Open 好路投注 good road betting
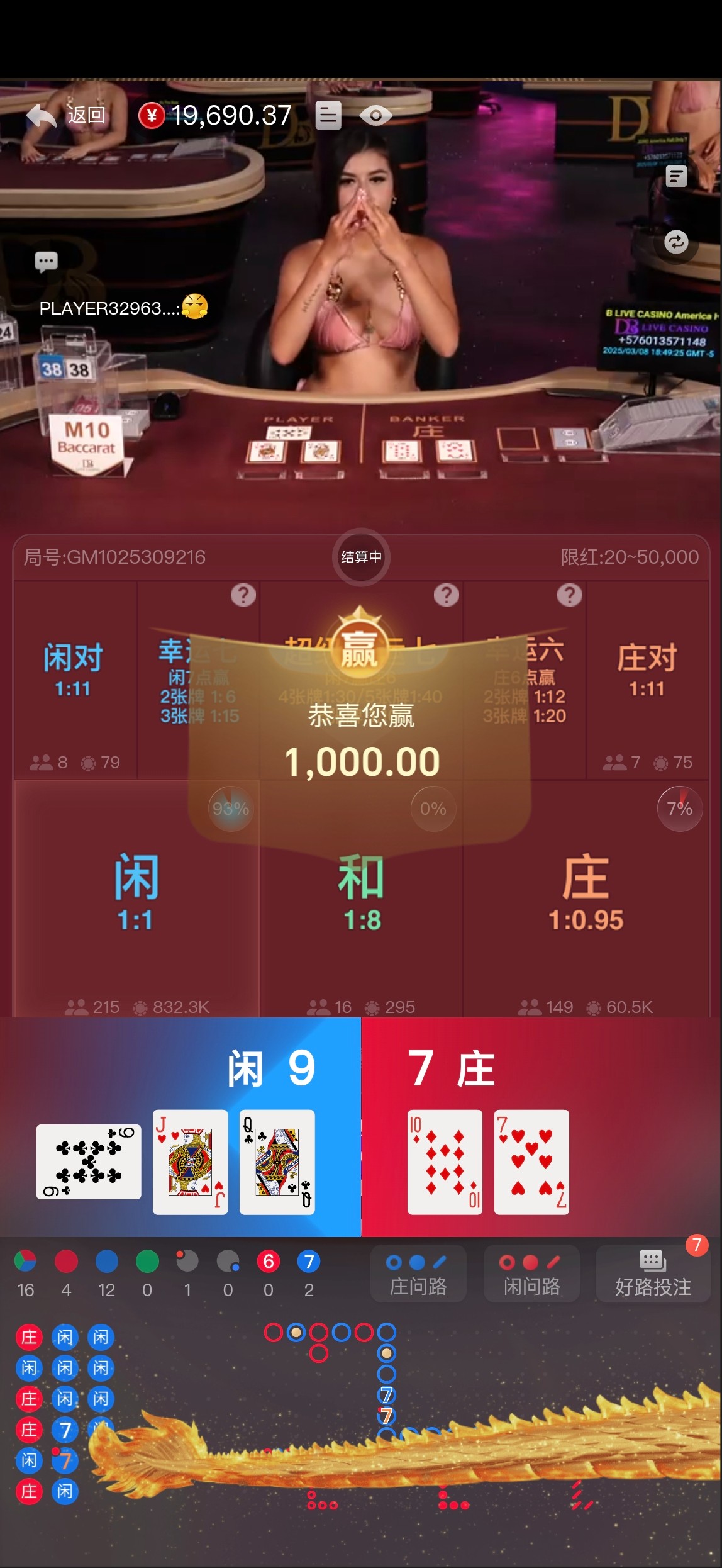 653,1273
